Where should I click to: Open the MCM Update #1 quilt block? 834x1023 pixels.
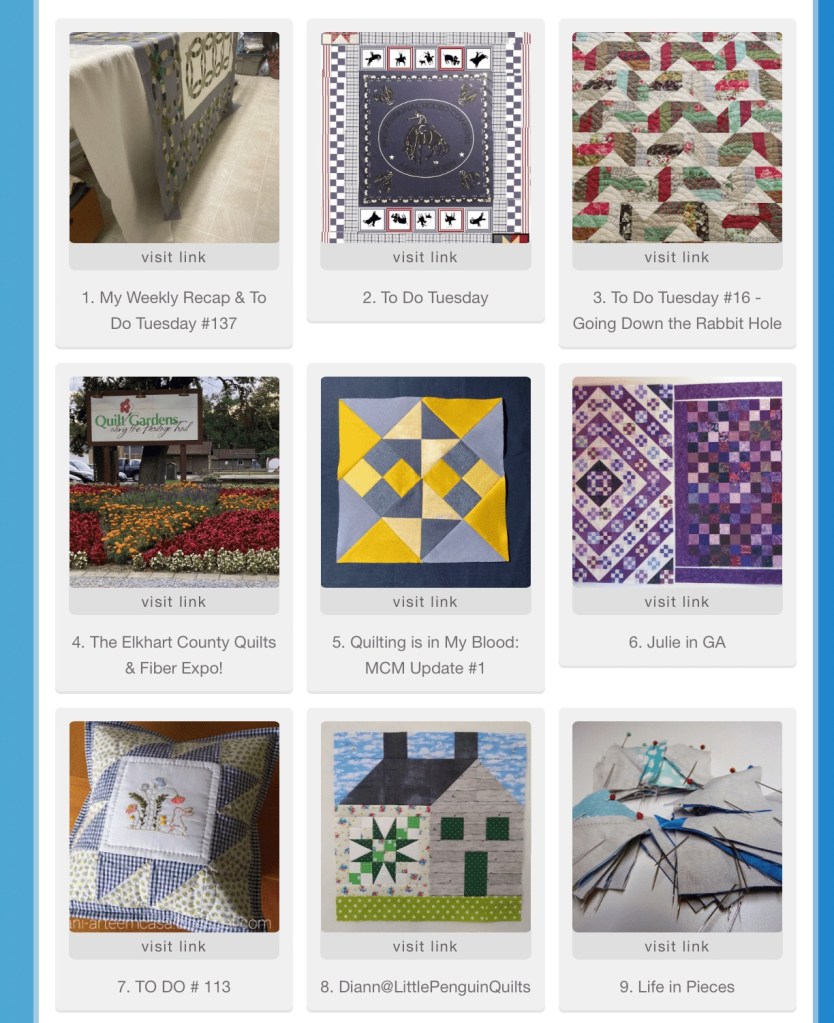pyautogui.click(x=425, y=481)
